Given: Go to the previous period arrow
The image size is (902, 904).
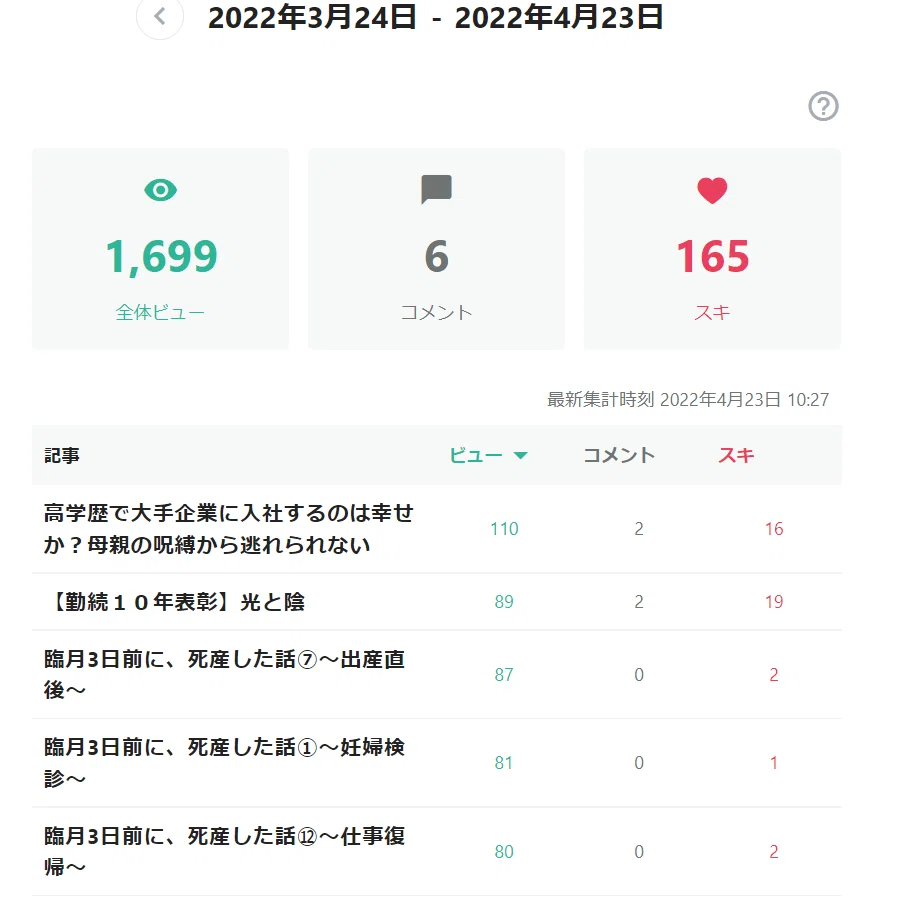Looking at the screenshot, I should (x=160, y=16).
